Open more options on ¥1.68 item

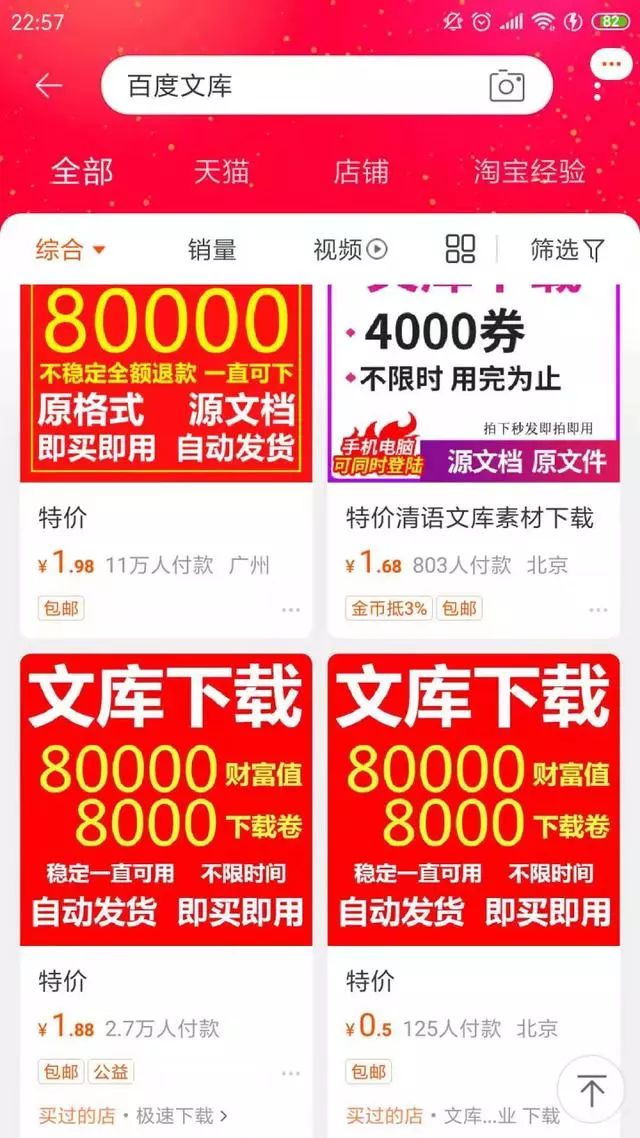pyautogui.click(x=598, y=609)
